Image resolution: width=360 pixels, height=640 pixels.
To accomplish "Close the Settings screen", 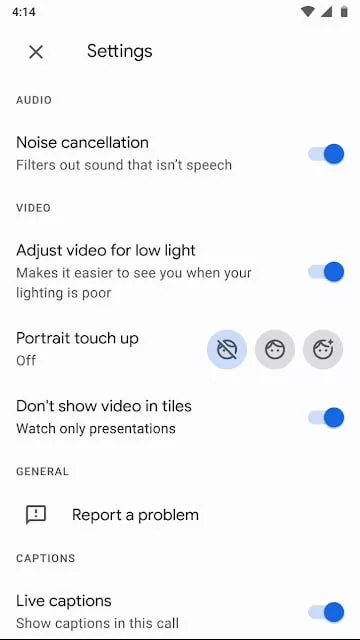I will (x=36, y=52).
